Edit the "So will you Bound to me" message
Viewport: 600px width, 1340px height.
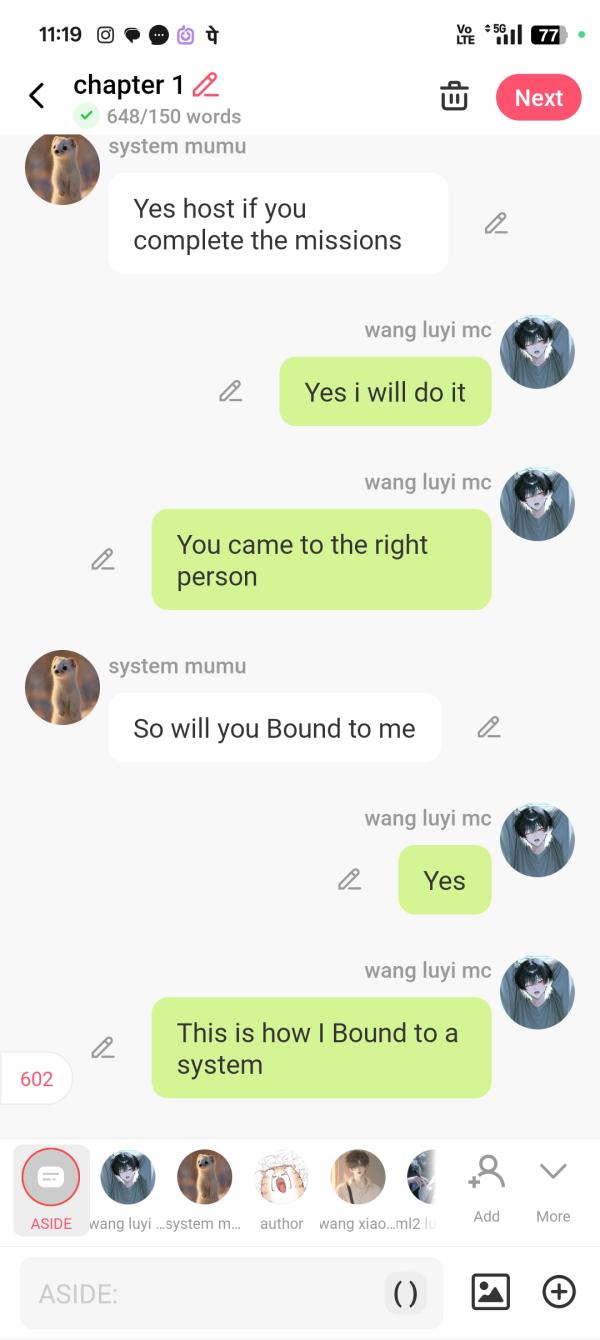point(489,728)
